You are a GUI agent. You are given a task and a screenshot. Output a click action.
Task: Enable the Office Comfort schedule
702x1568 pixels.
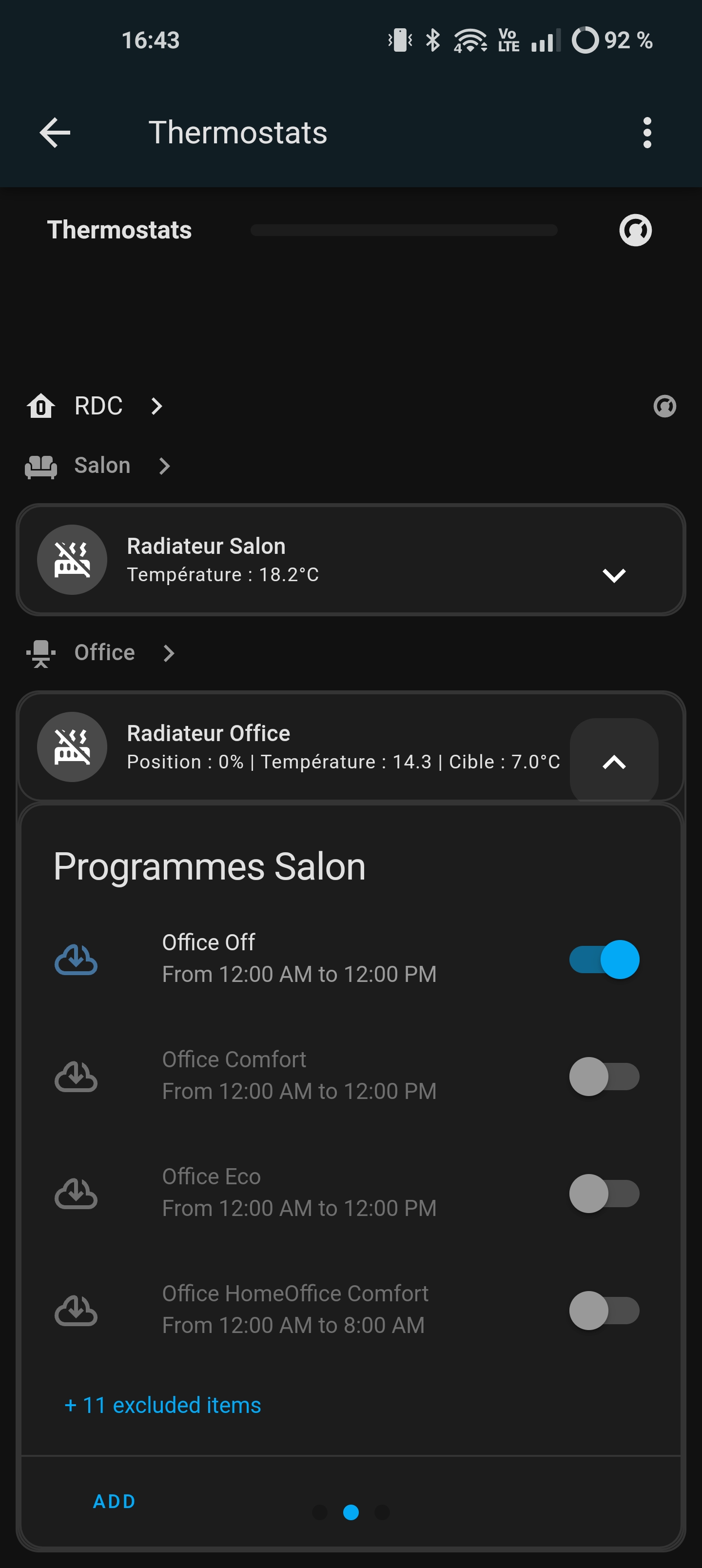604,1076
